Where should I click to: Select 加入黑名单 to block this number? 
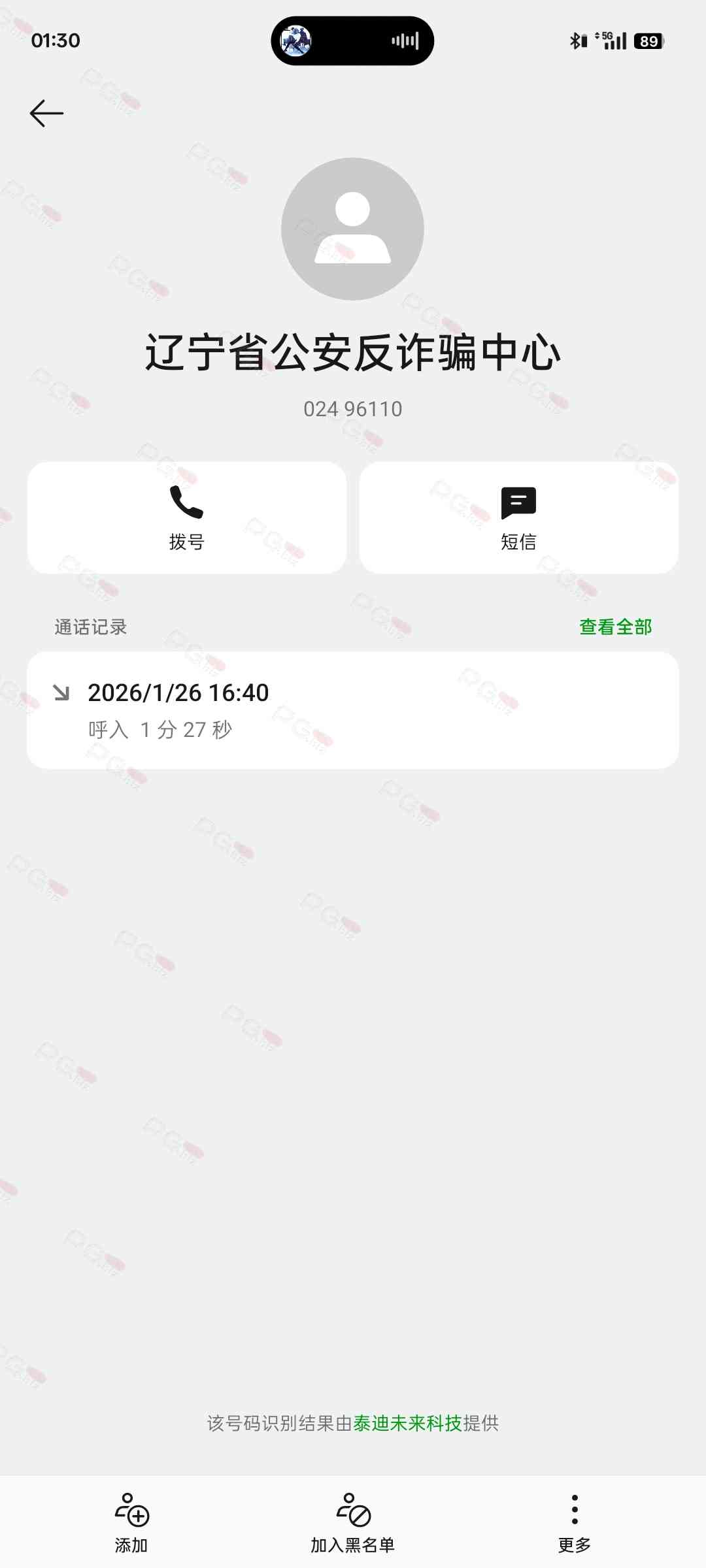(352, 1521)
